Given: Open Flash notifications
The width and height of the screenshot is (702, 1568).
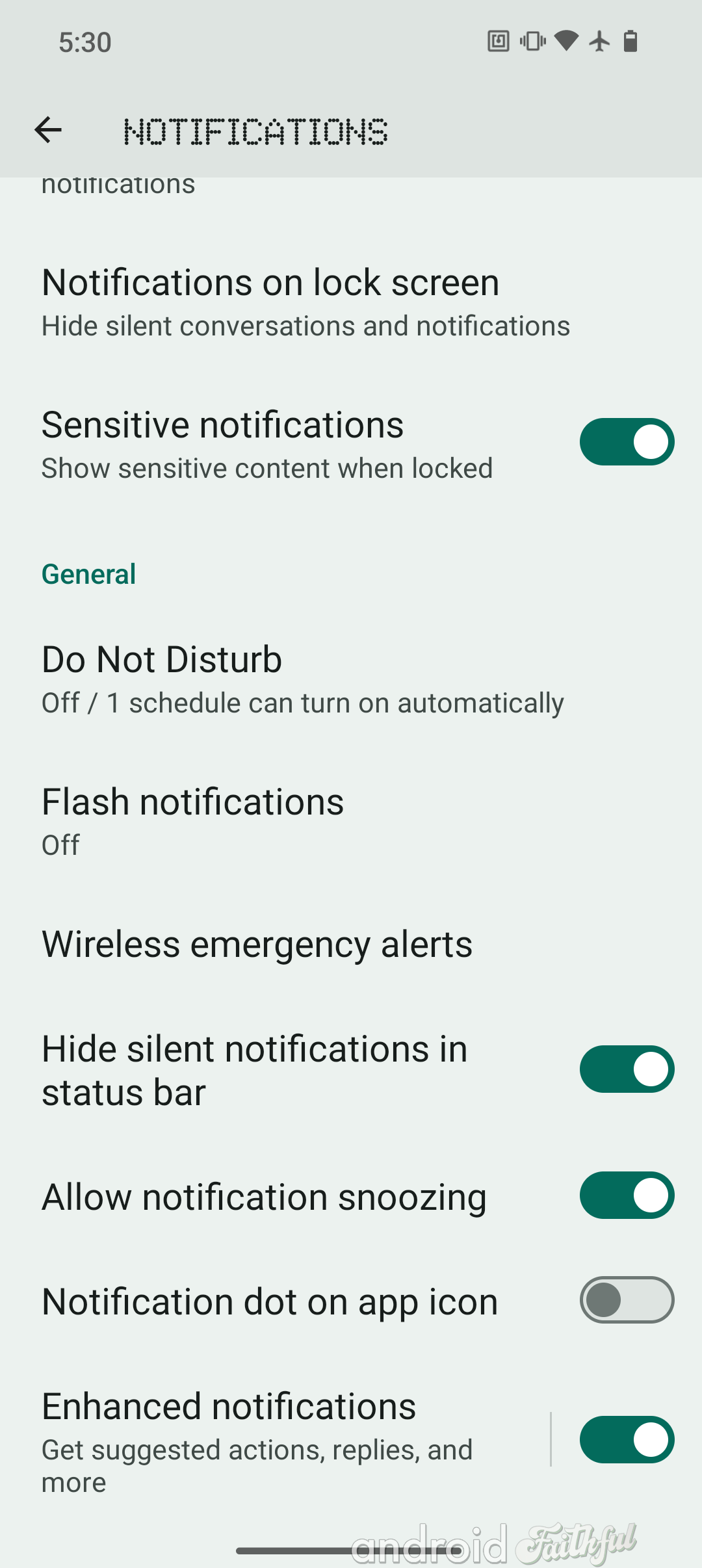Looking at the screenshot, I should pos(351,822).
